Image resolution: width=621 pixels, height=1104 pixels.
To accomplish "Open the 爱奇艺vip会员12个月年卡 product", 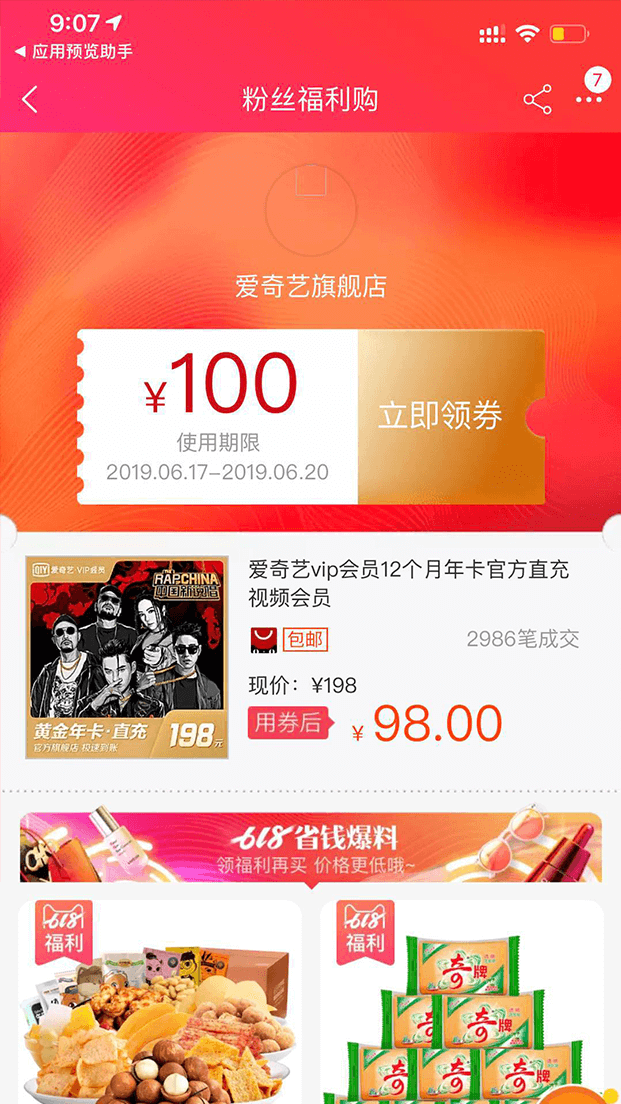I will pos(408,584).
